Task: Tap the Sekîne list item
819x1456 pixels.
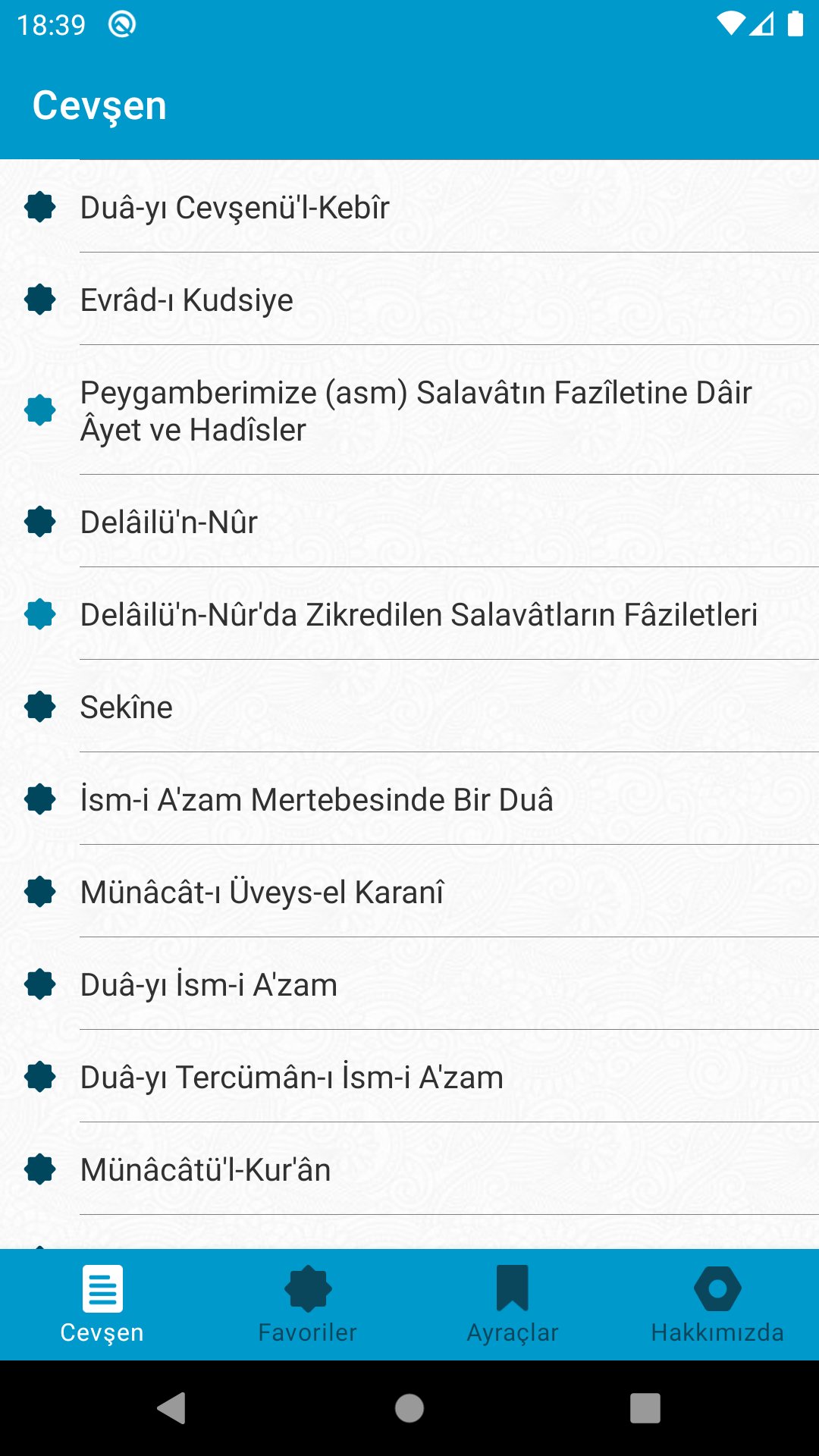Action: (x=409, y=707)
